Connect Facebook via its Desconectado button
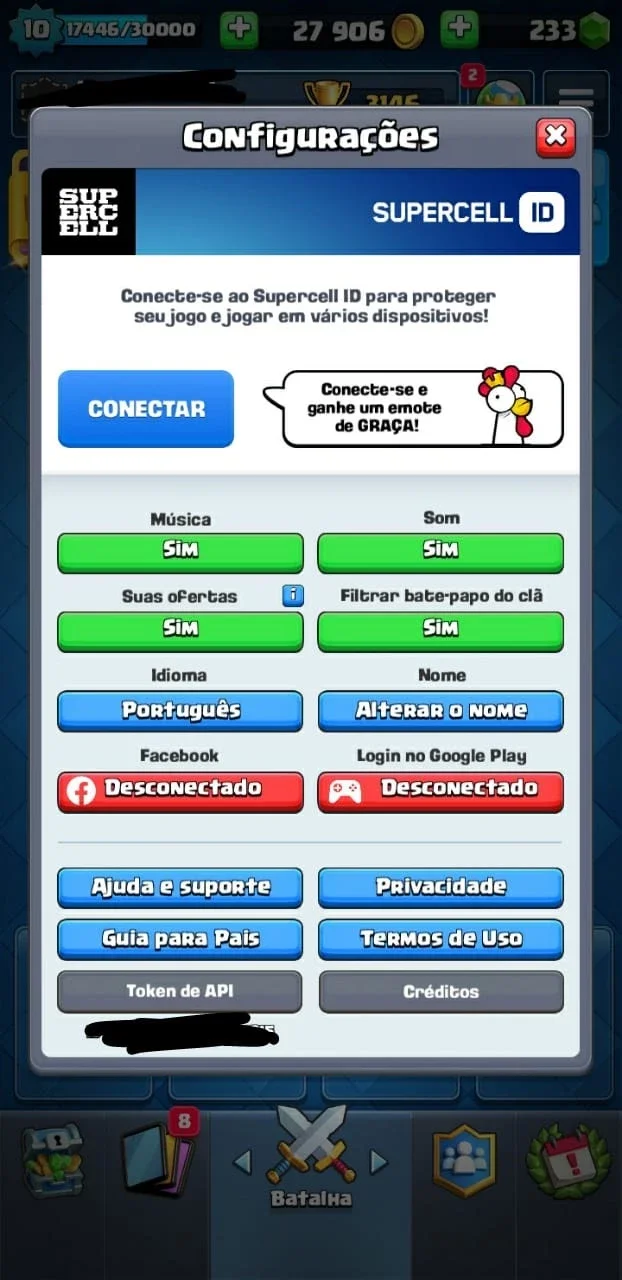Screen dimensions: 622x1280 (x=180, y=791)
